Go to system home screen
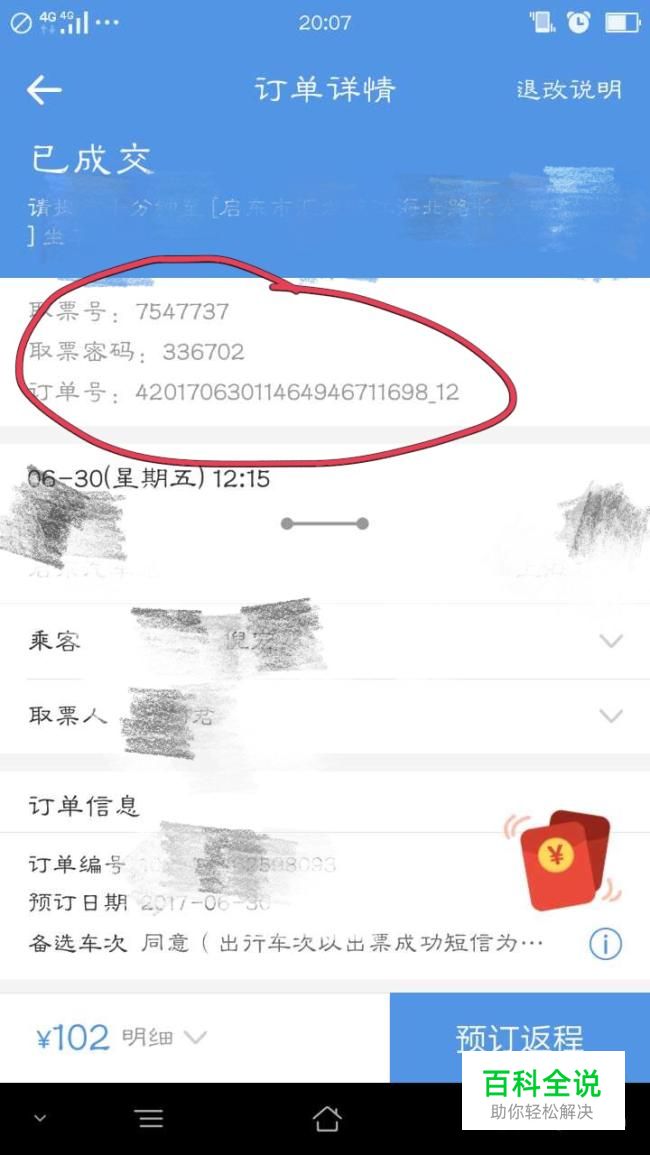650x1155 pixels. click(327, 1119)
